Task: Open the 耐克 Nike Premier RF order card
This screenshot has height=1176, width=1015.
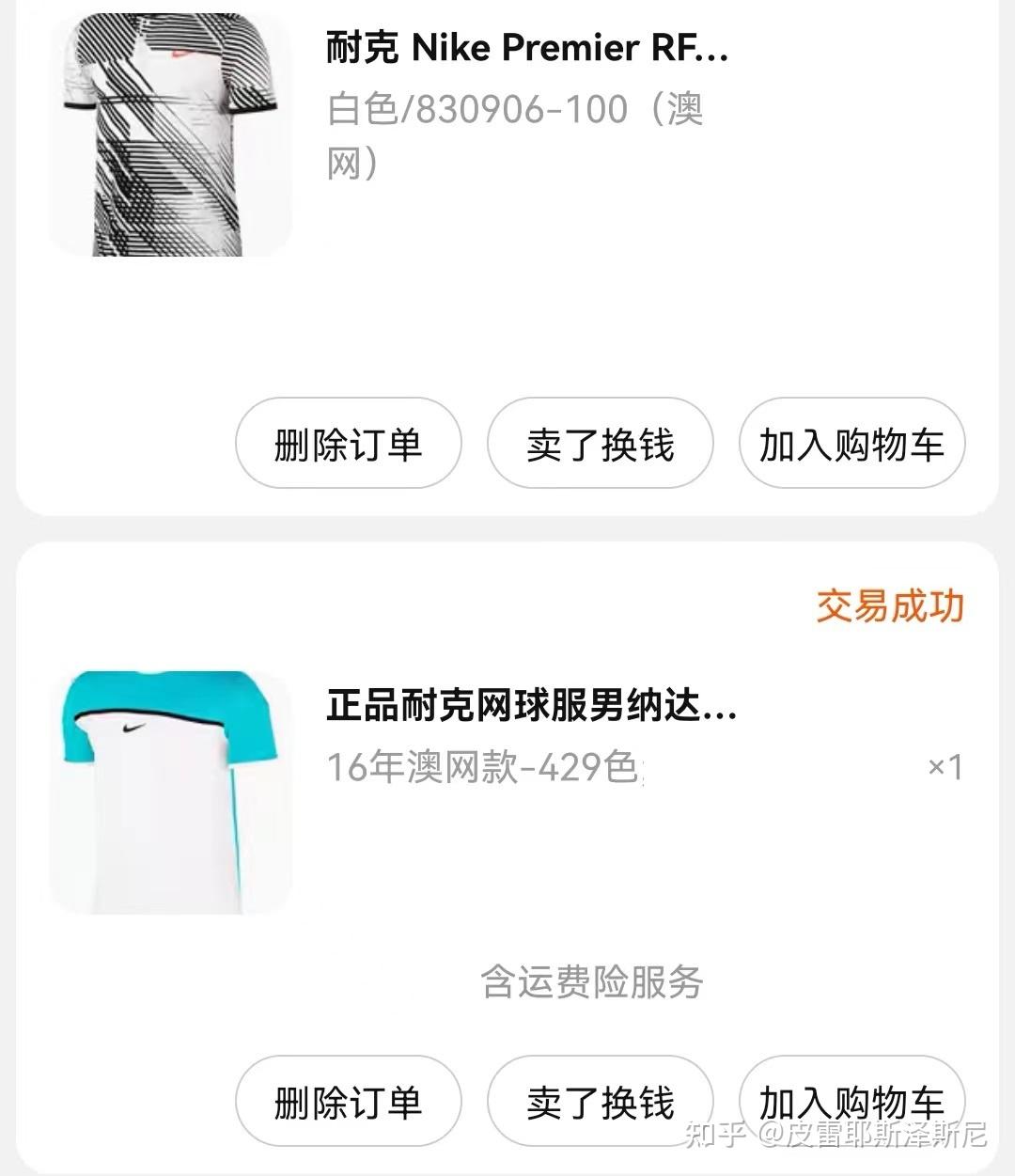Action: click(x=526, y=47)
